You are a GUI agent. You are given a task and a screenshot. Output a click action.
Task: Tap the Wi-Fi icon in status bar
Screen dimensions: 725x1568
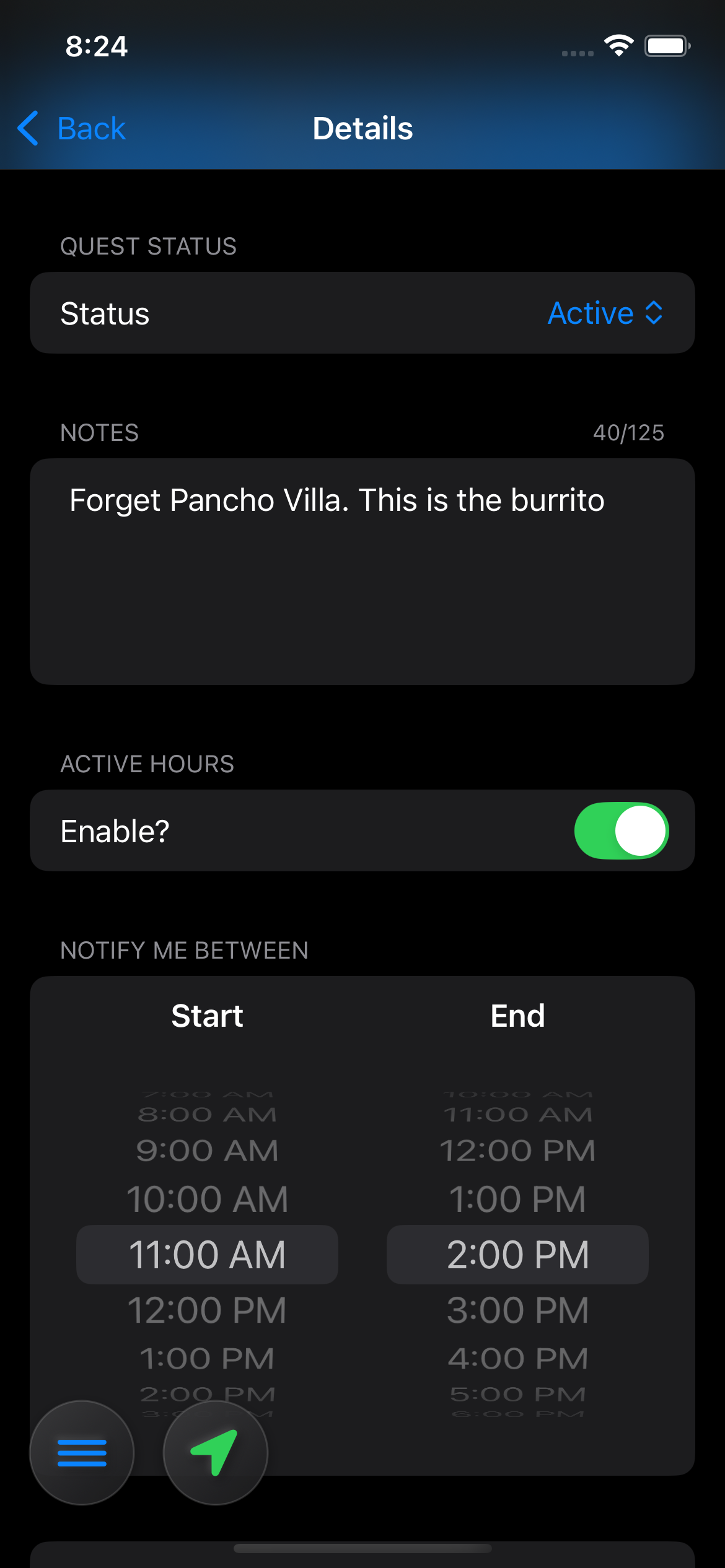click(x=618, y=45)
